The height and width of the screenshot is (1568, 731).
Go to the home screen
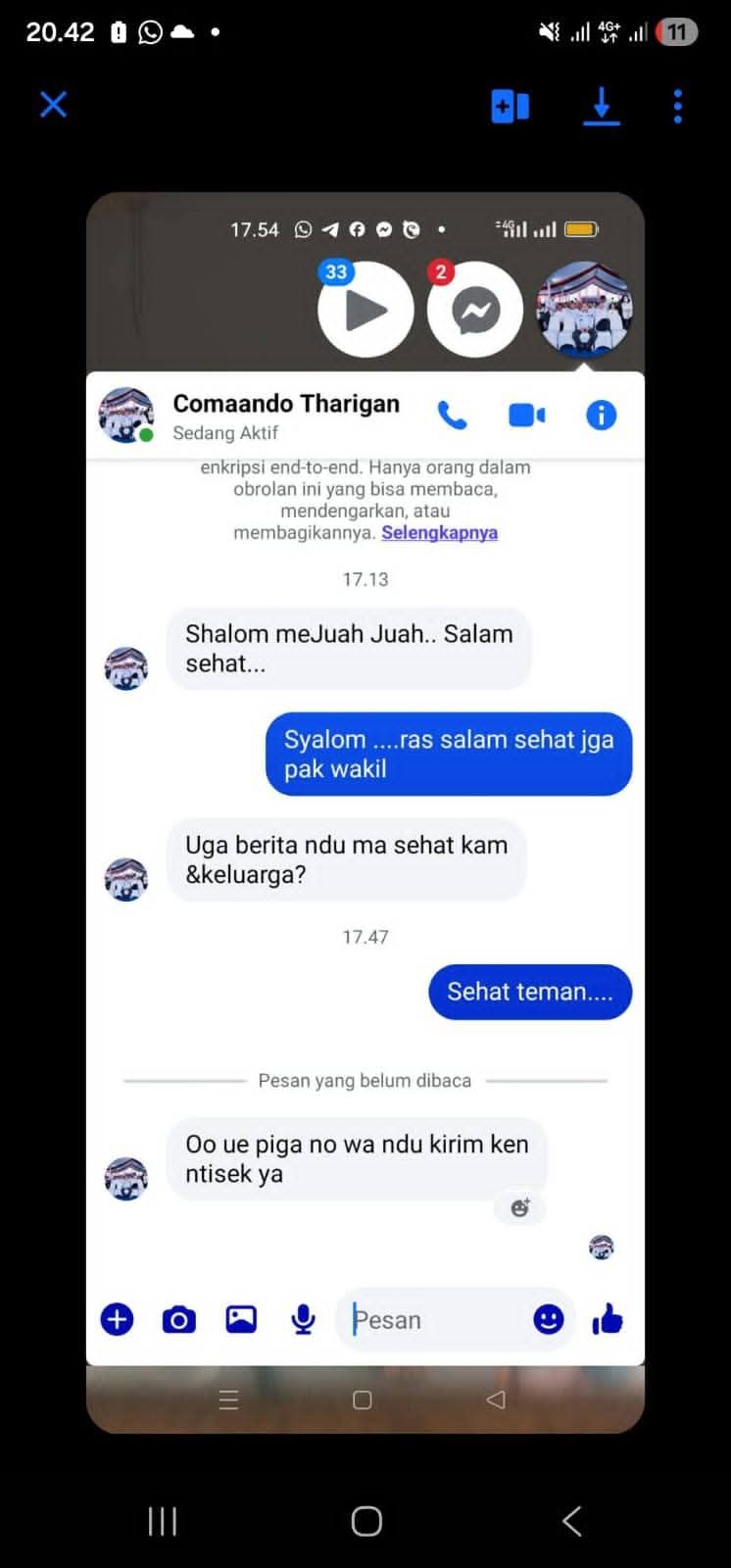[366, 1521]
